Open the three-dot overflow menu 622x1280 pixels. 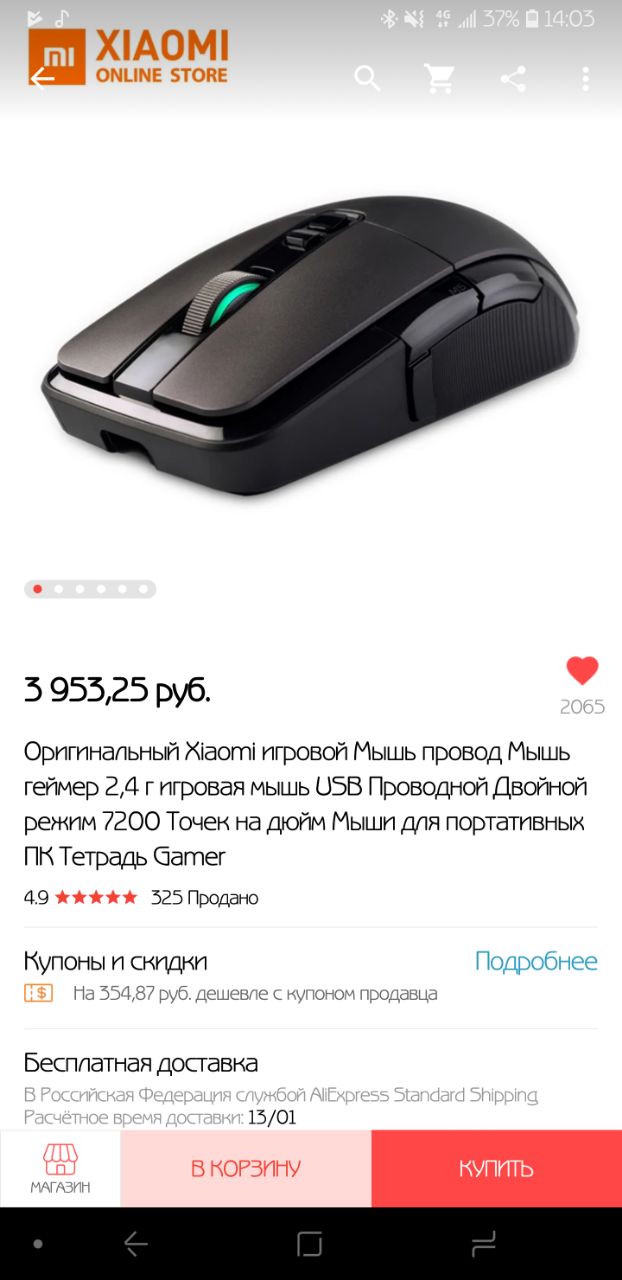586,78
